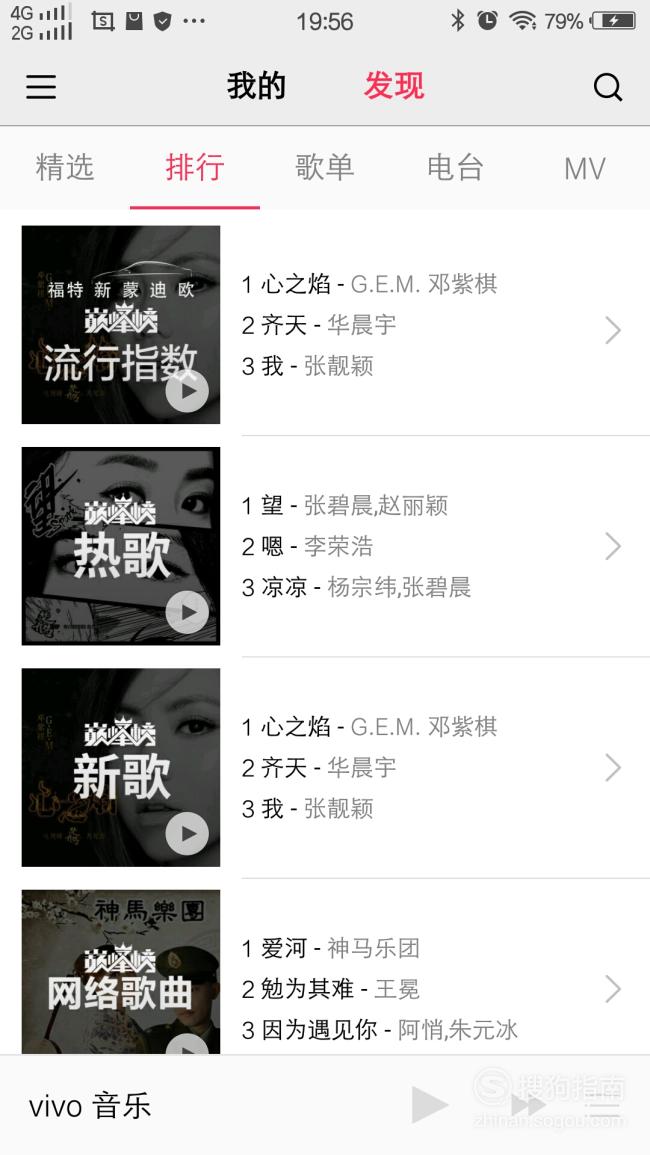Switch to the MV tab
This screenshot has height=1155, width=650.
(584, 169)
